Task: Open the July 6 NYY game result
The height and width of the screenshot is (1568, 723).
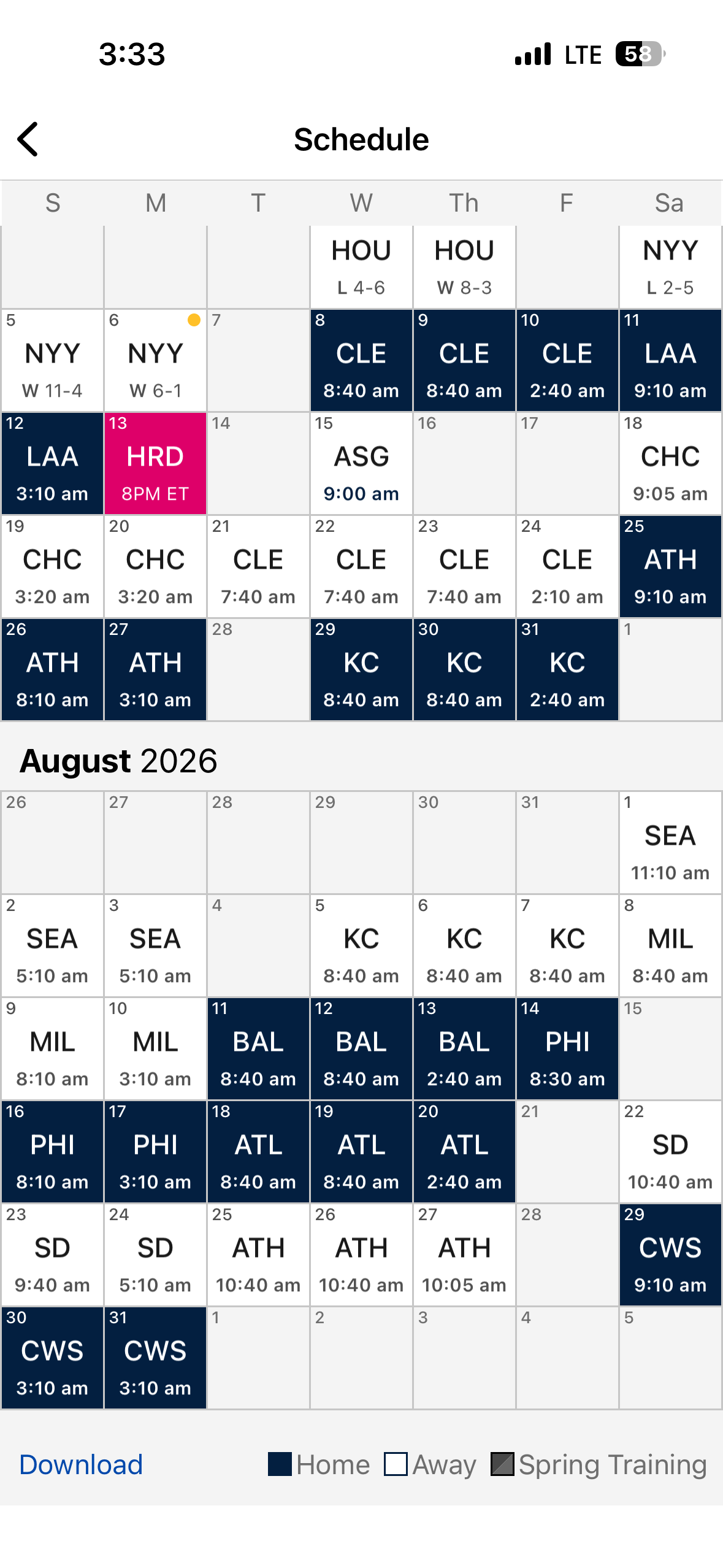Action: click(x=155, y=360)
